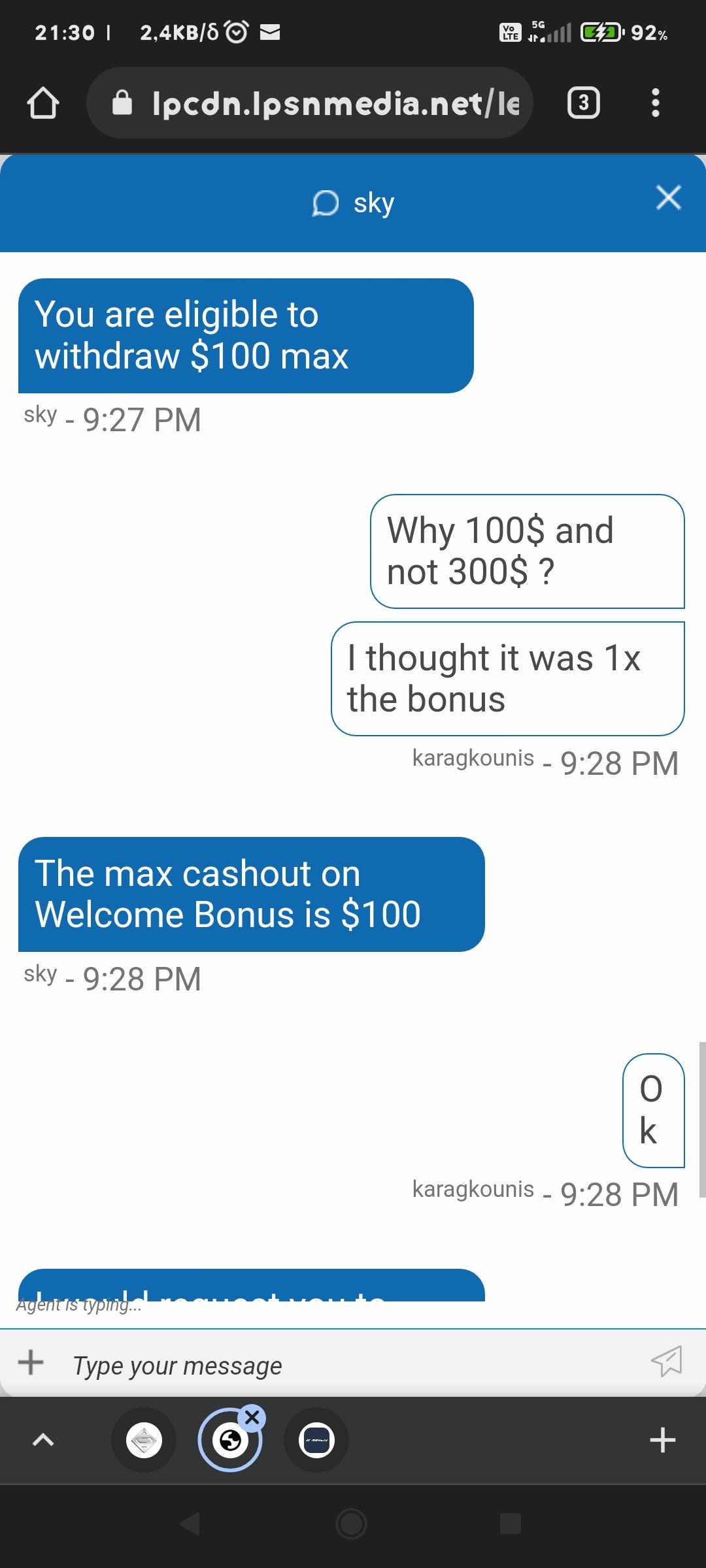Go back with the system back button
Viewport: 706px width, 1568px height.
point(190,1524)
